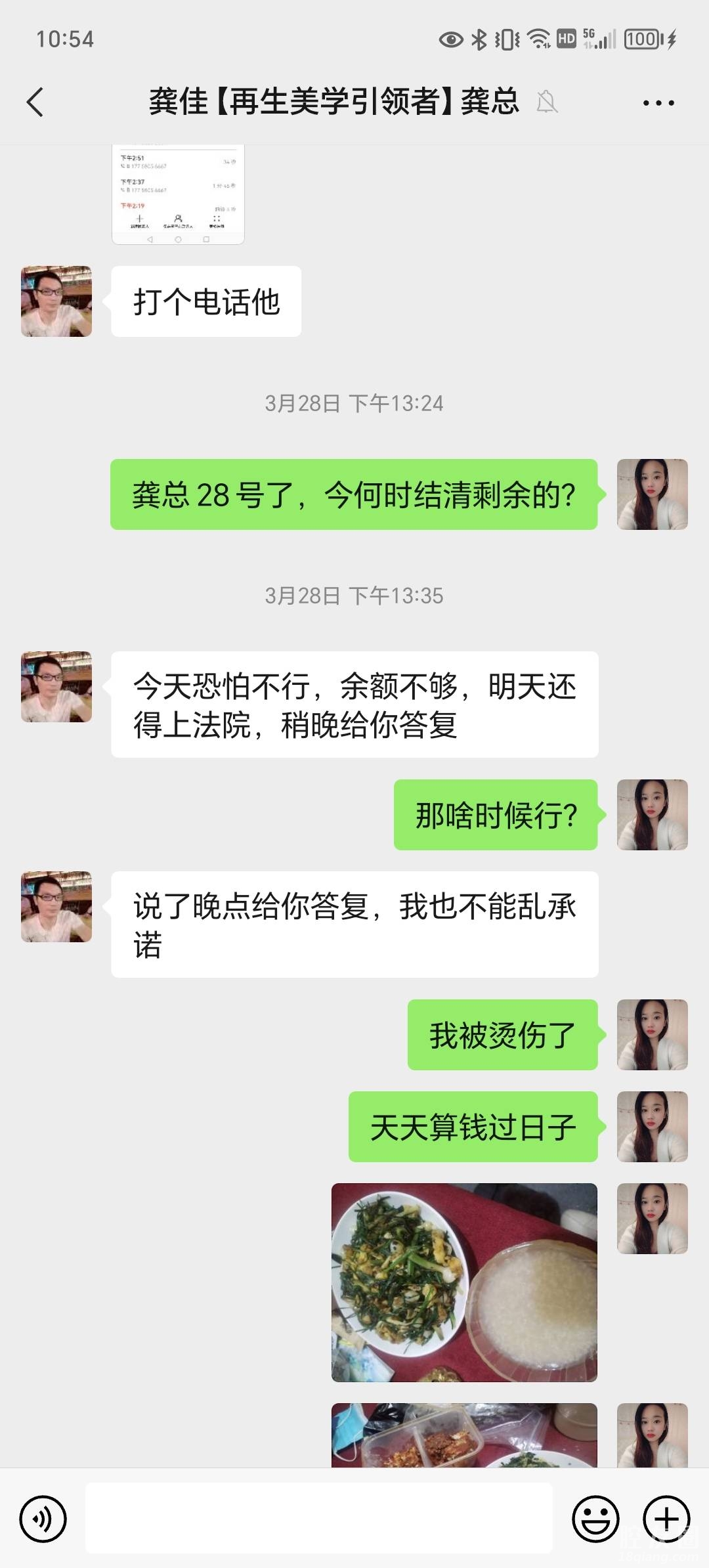This screenshot has width=709, height=1568.
Task: Open the emoji picker
Action: 595,1518
